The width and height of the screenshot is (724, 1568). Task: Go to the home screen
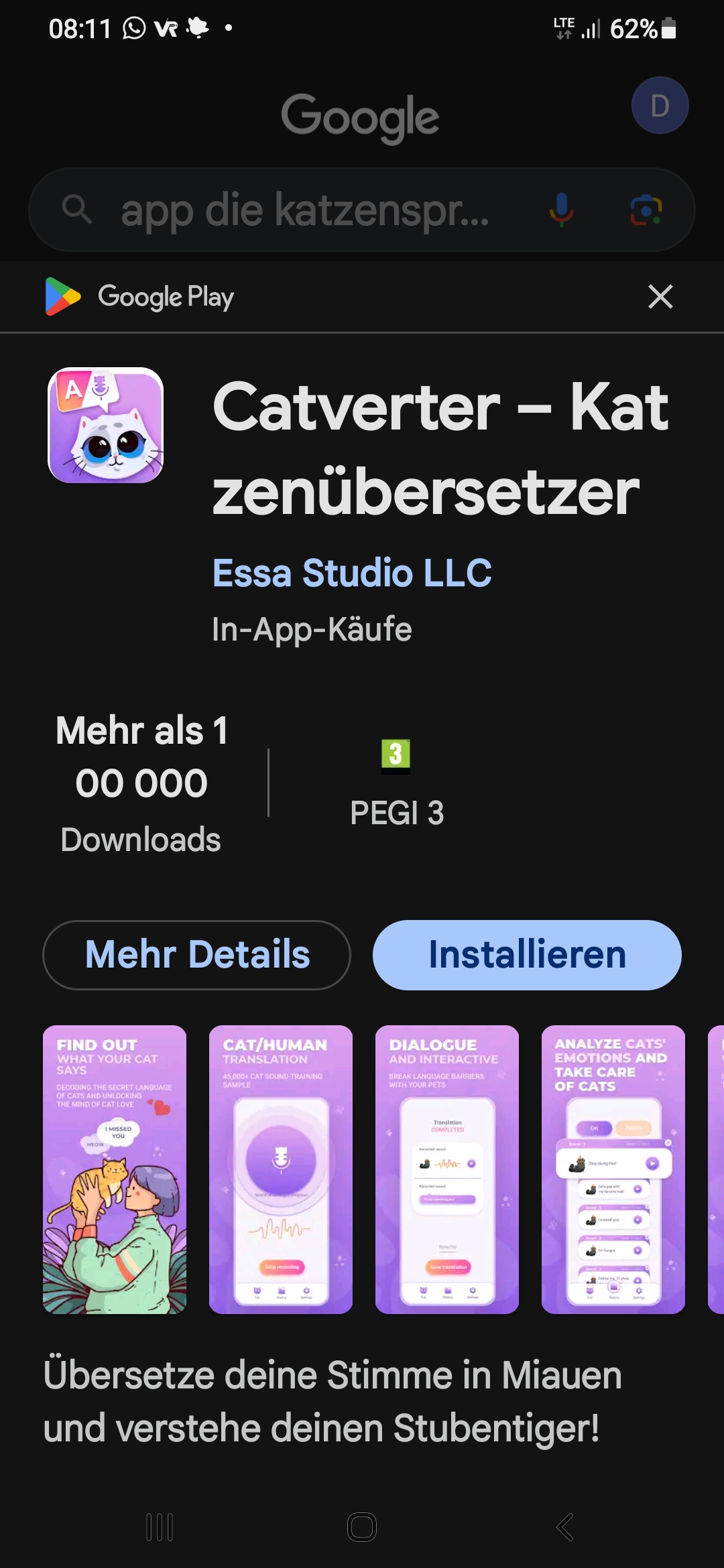tap(362, 1527)
